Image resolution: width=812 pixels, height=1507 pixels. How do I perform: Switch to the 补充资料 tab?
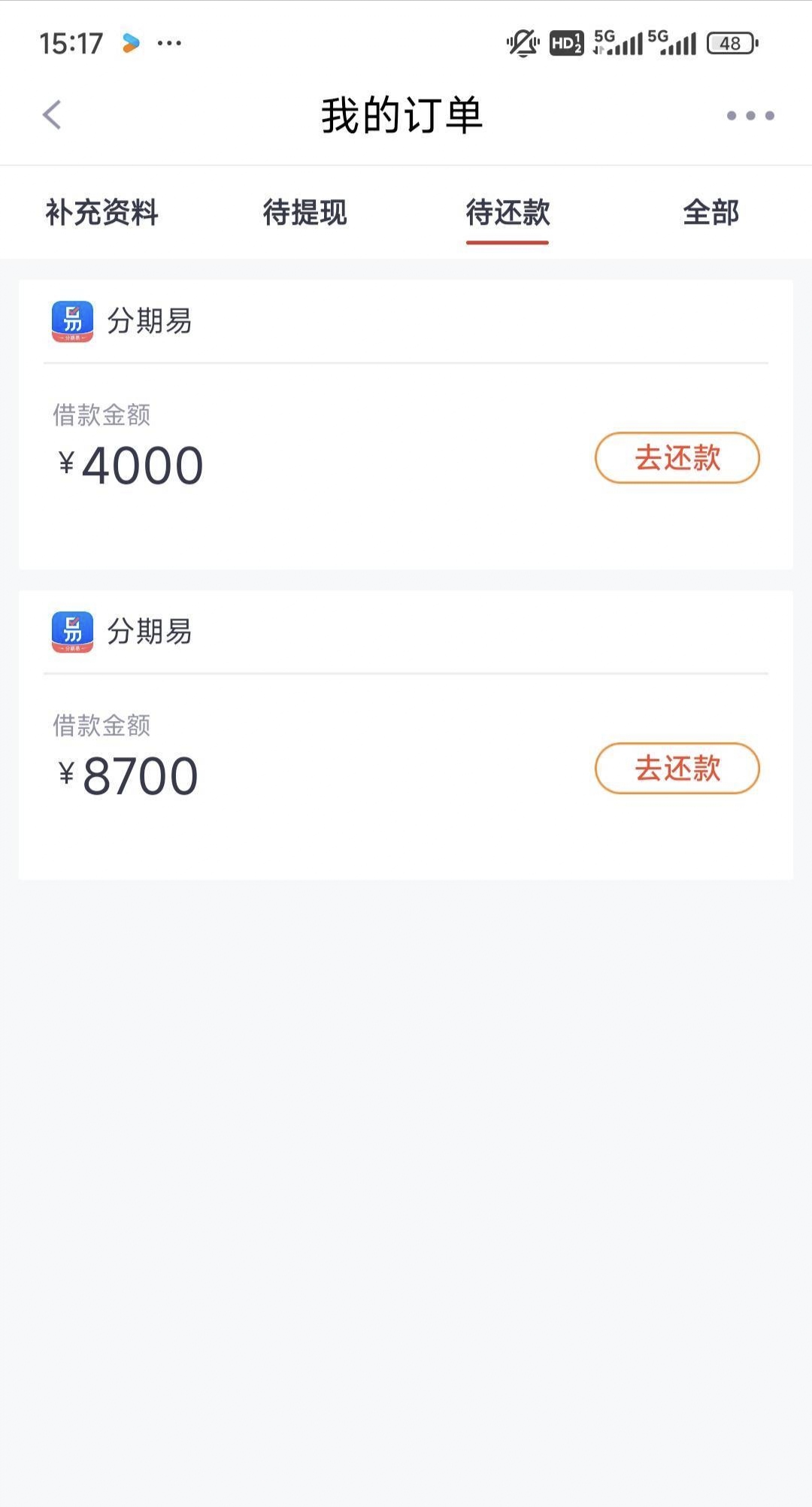tap(102, 213)
